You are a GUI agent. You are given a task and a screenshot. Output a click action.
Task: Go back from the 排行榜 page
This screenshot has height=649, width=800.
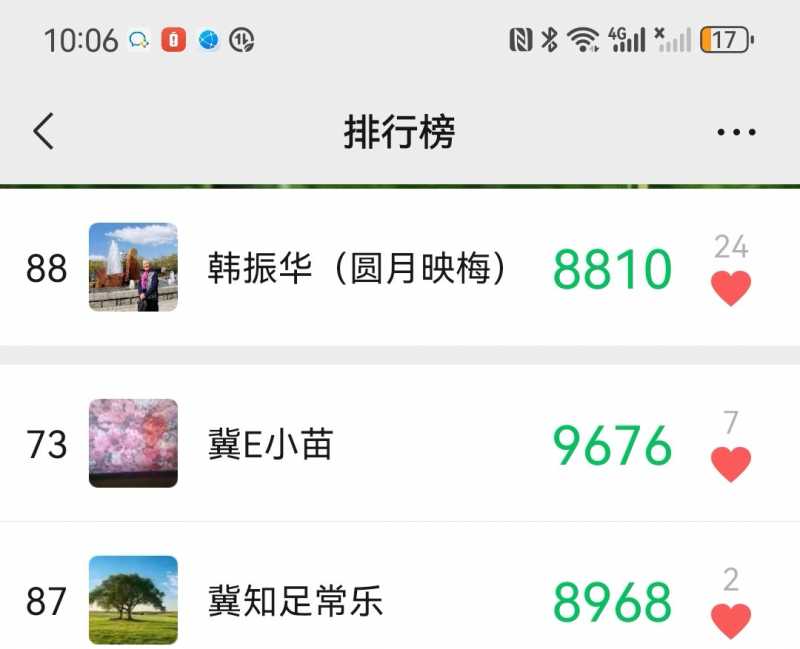coord(43,131)
